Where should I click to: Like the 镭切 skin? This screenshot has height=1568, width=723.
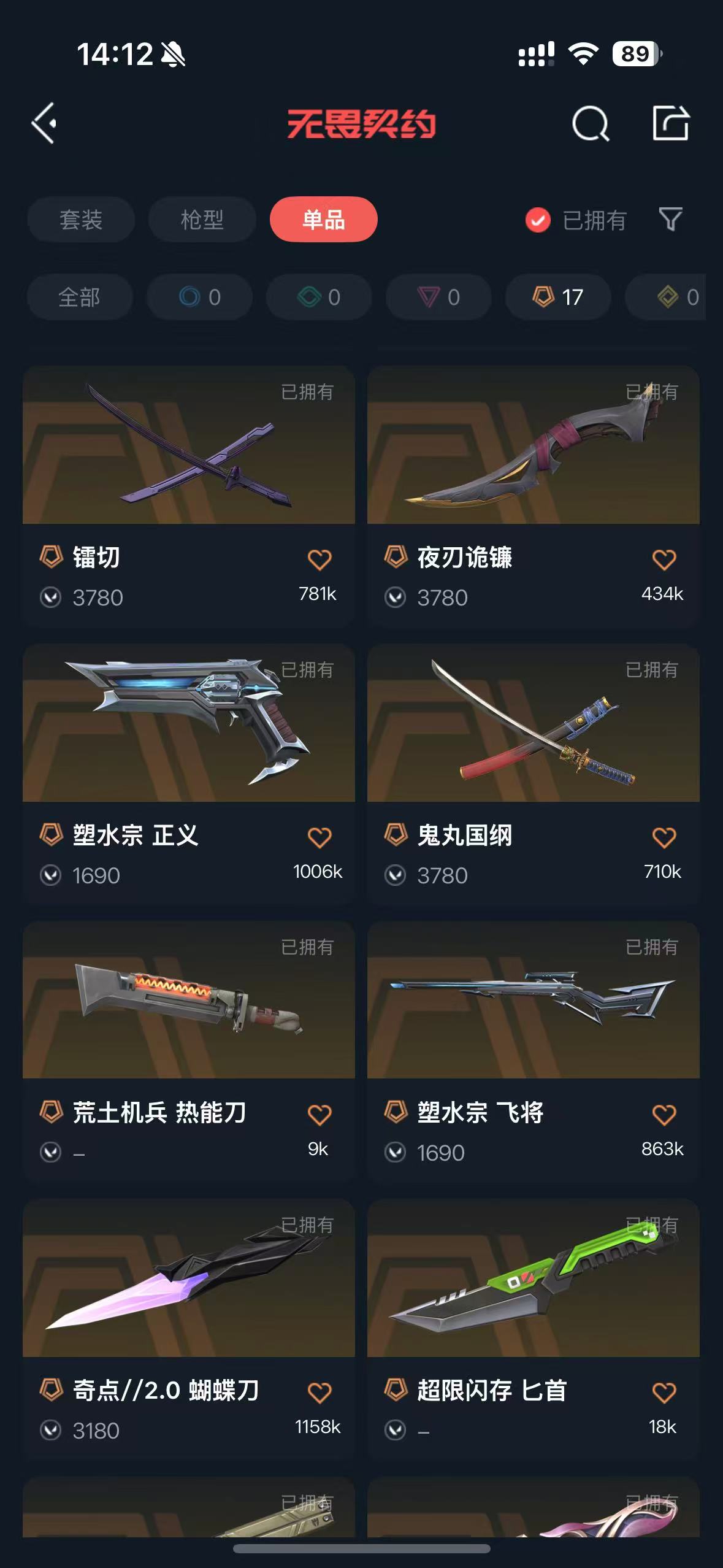[319, 559]
